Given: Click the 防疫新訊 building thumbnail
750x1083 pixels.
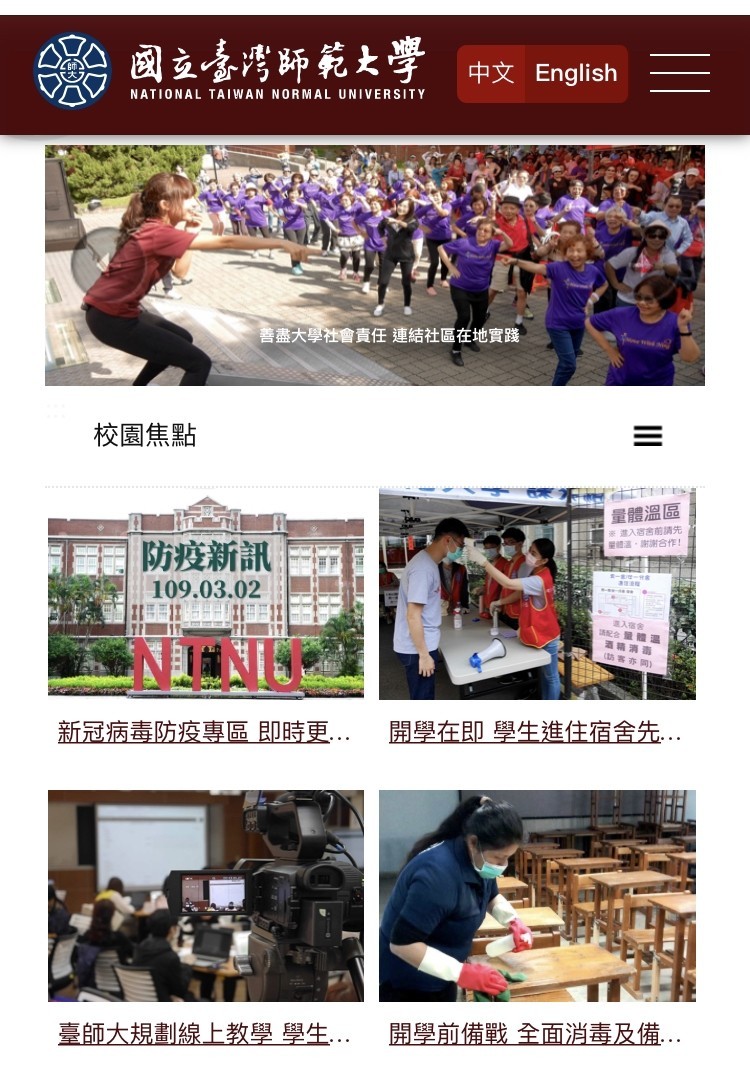Looking at the screenshot, I should tap(206, 592).
